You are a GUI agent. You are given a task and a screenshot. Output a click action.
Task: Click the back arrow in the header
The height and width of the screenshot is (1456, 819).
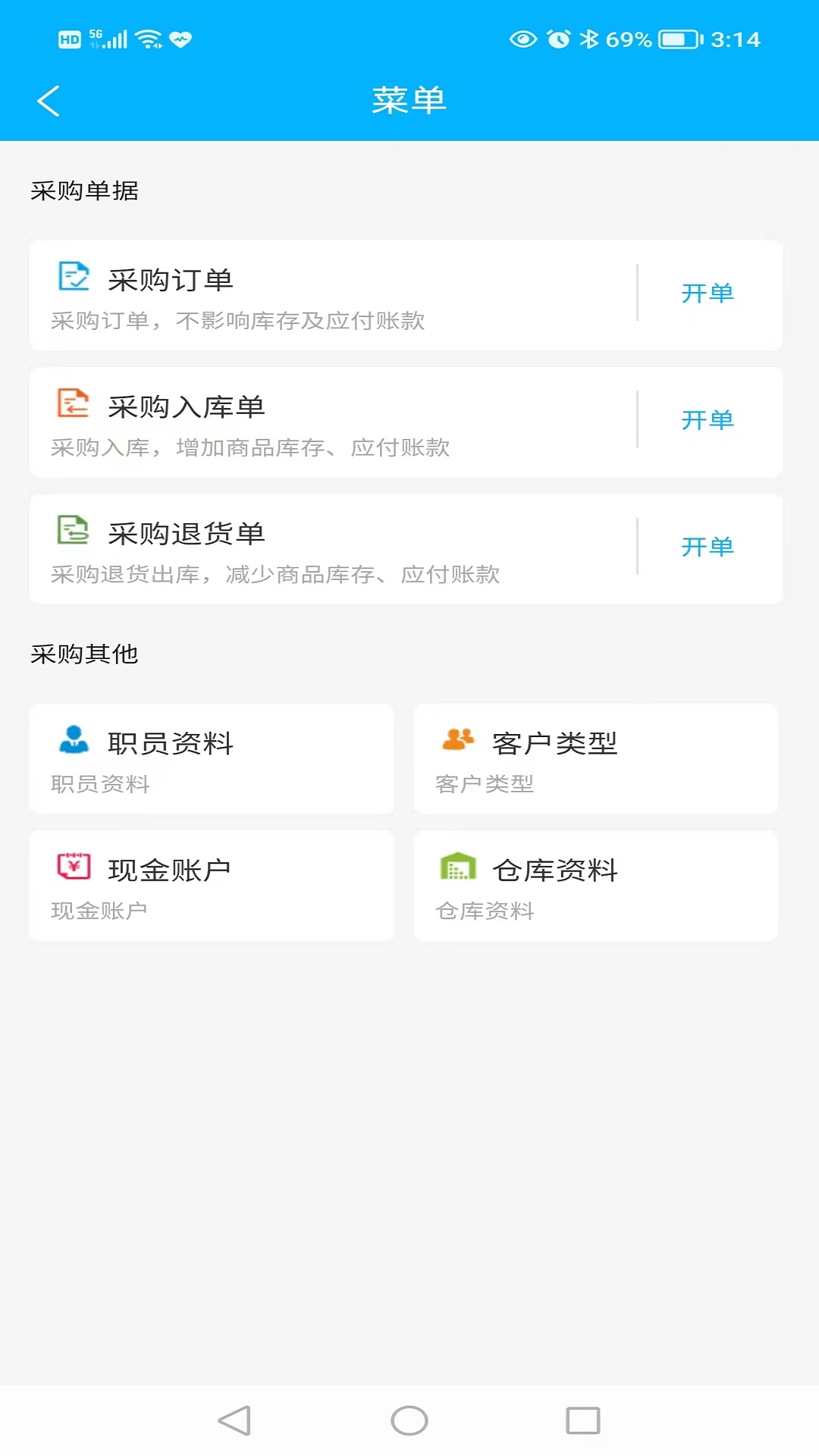click(x=49, y=99)
